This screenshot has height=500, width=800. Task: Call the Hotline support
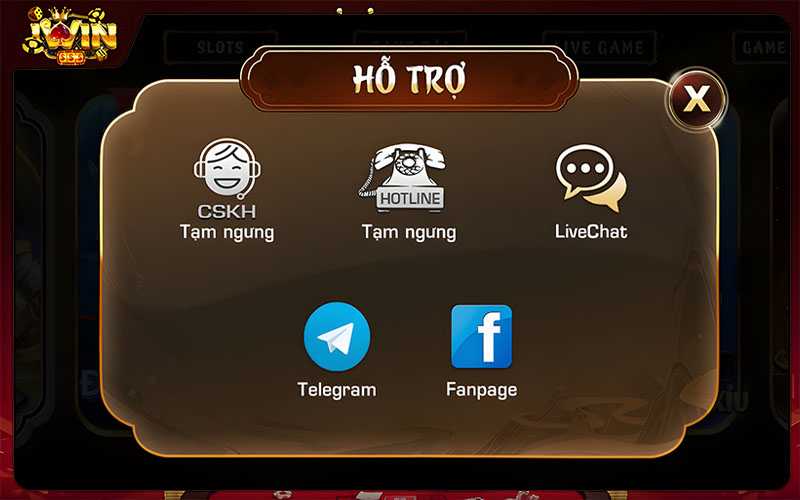click(x=408, y=177)
